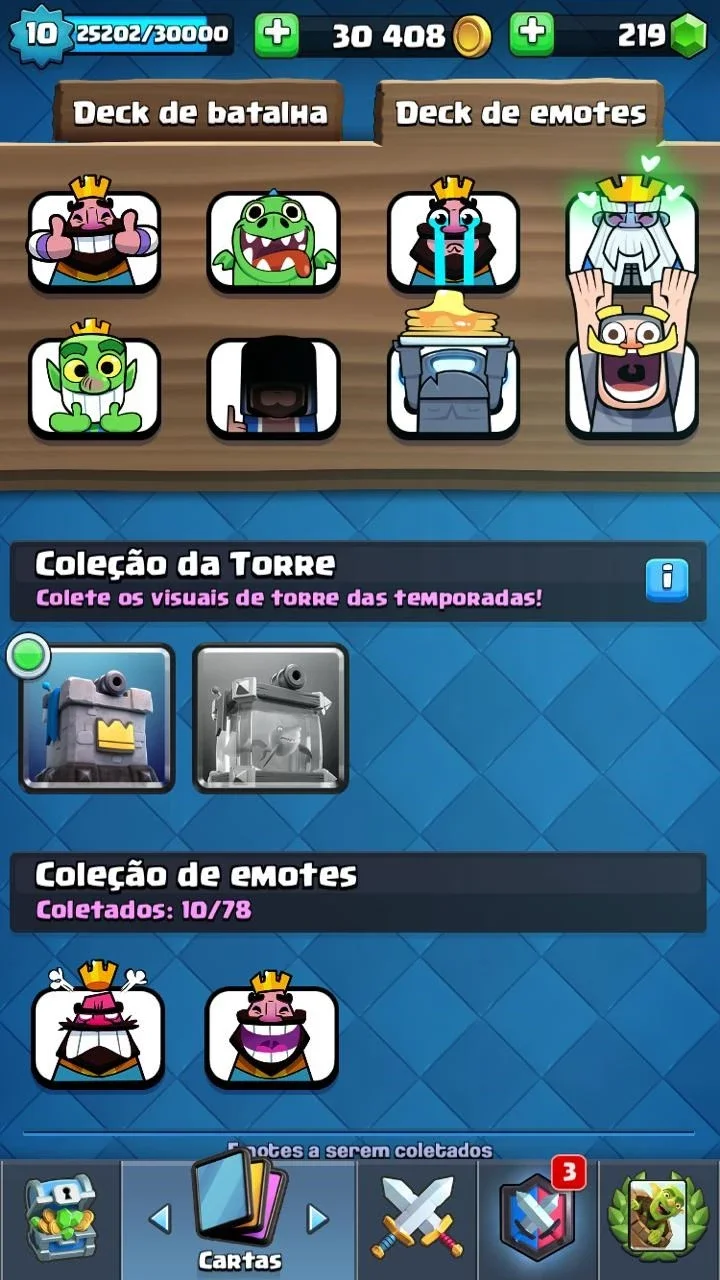Open the shop chest tab
Viewport: 720px width, 1280px height.
click(x=59, y=1220)
